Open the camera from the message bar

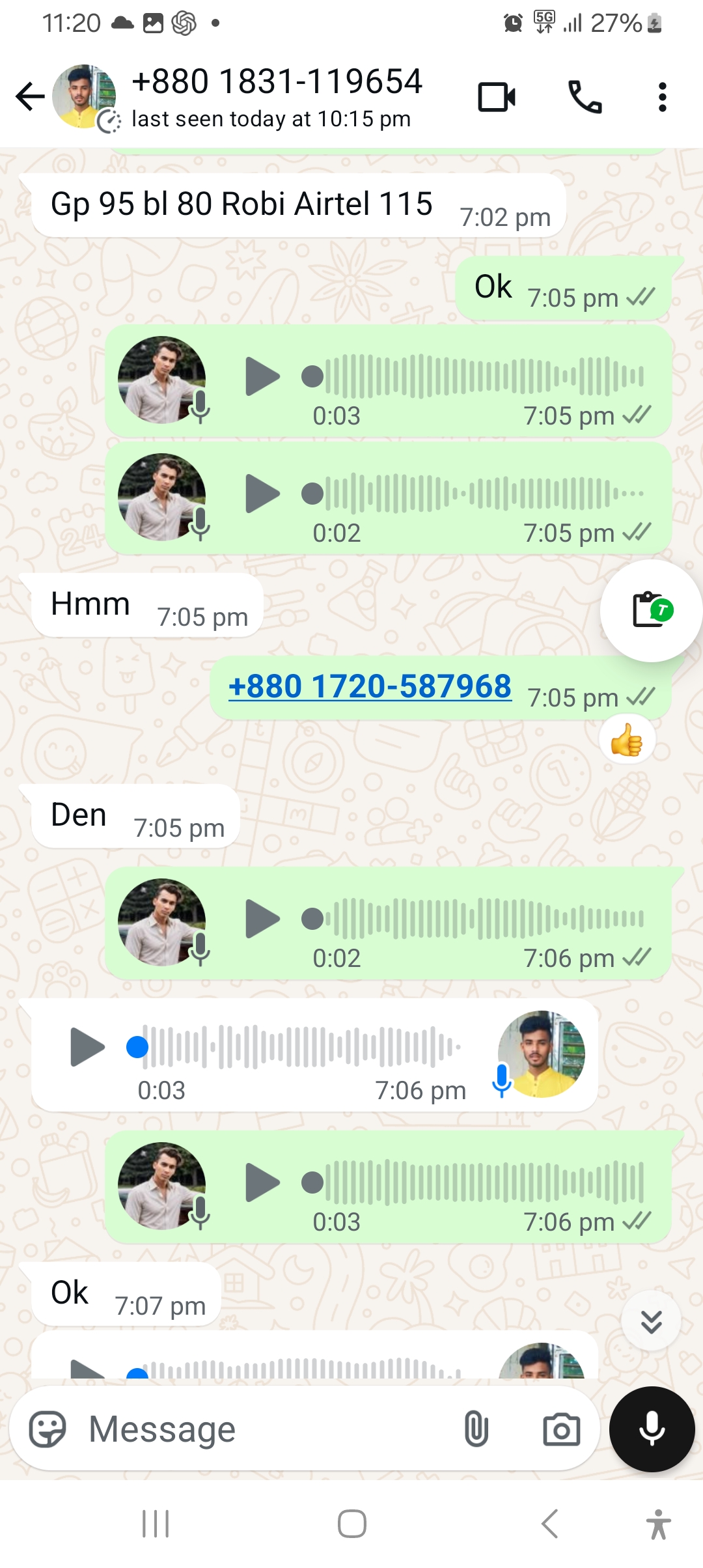coord(561,1430)
